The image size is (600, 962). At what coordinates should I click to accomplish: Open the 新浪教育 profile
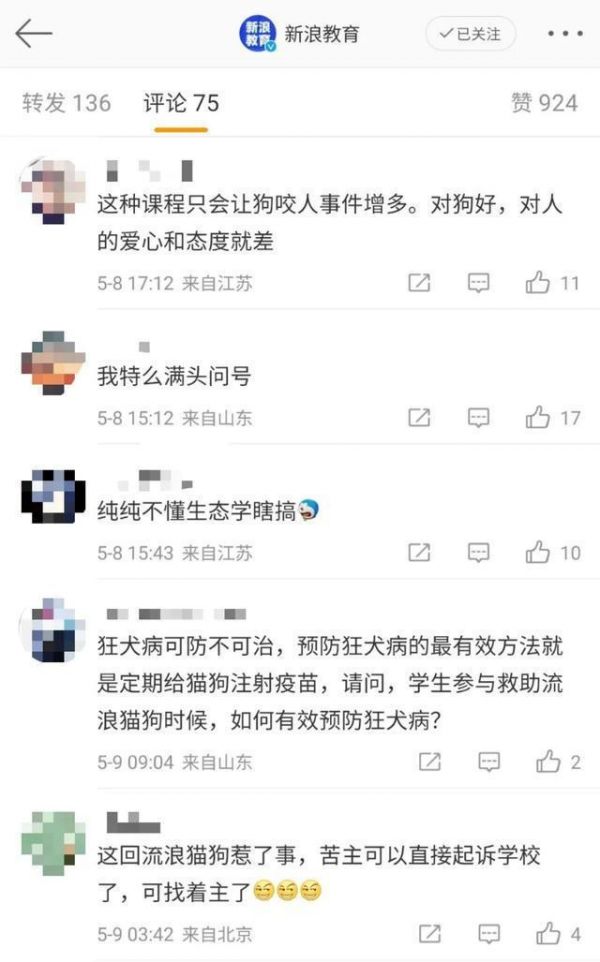(x=298, y=34)
